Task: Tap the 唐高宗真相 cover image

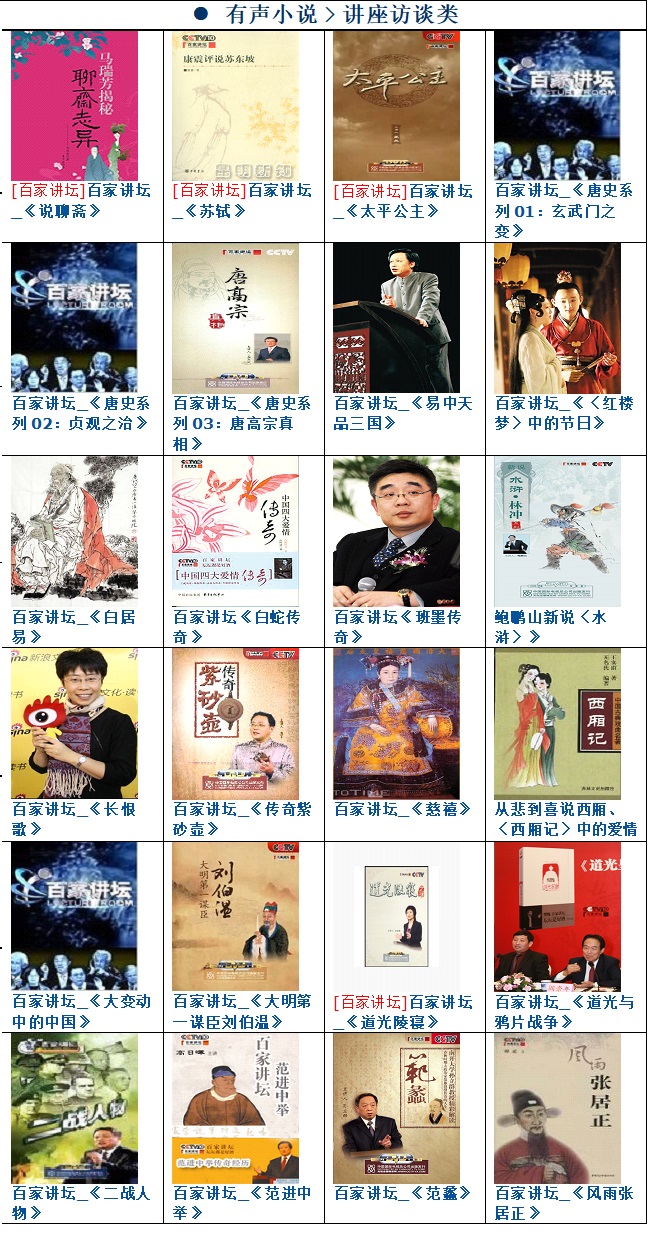Action: 235,318
